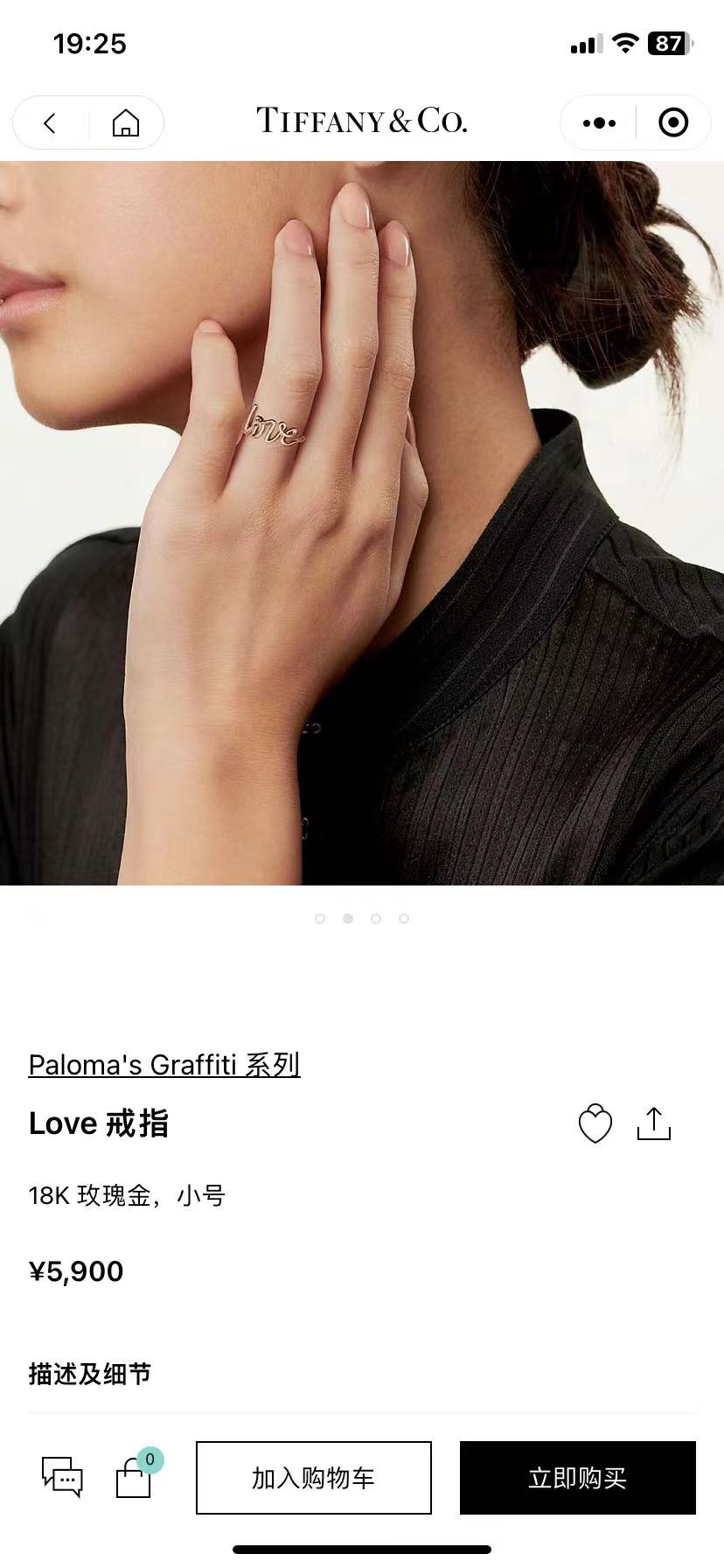This screenshot has width=724, height=1568.
Task: Return to the mini program home
Action: [126, 123]
